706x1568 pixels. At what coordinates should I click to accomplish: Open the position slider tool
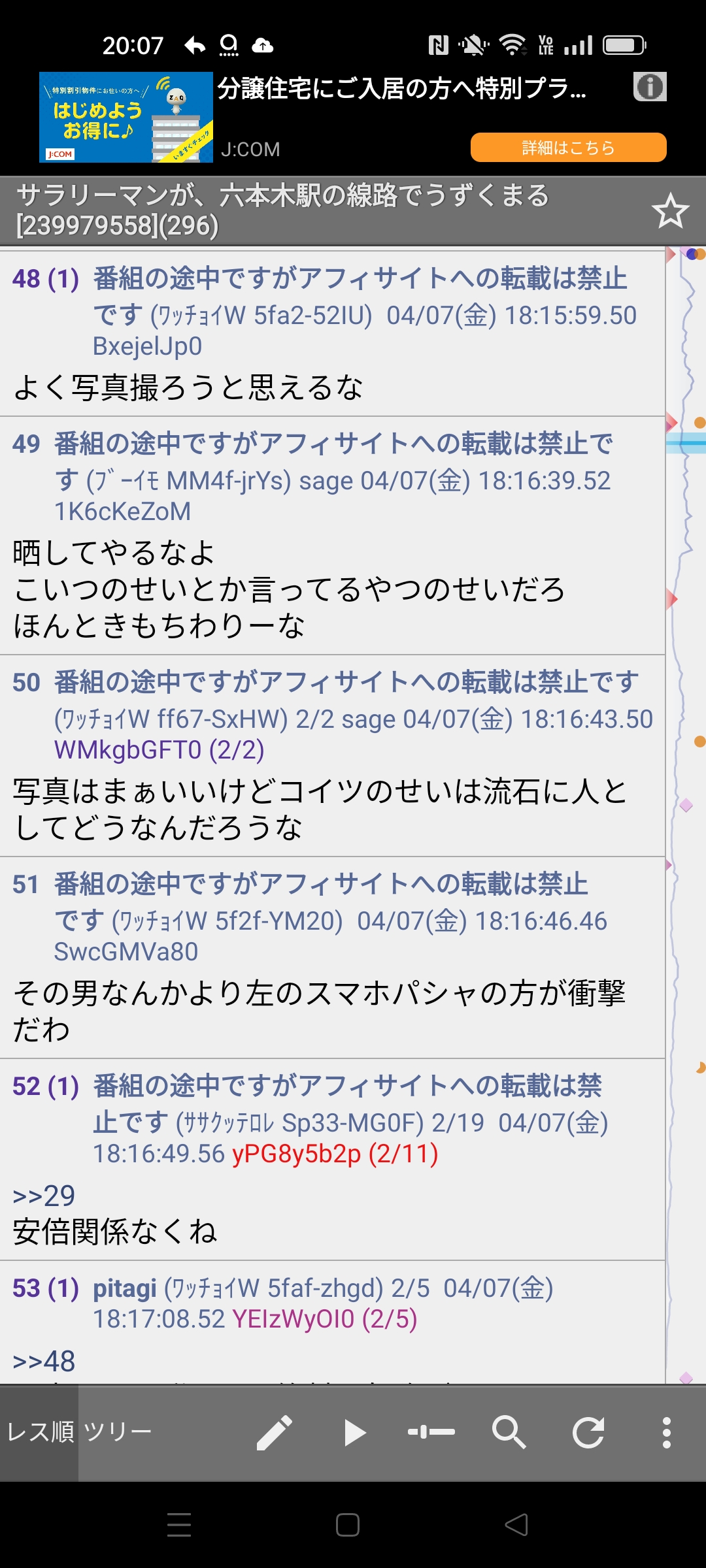pos(431,1432)
